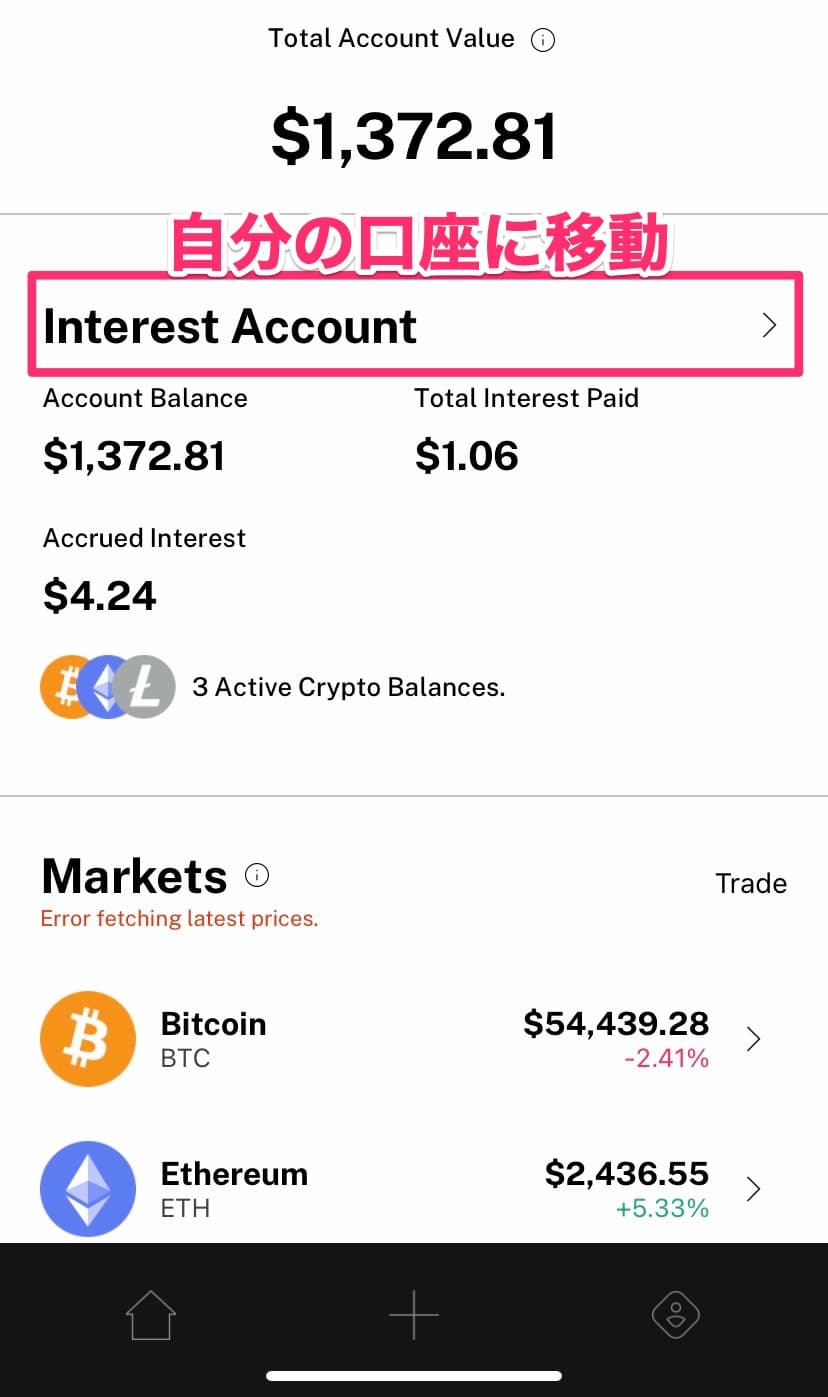Open the Ethereum market row
Image resolution: width=828 pixels, height=1397 pixels.
click(414, 1188)
